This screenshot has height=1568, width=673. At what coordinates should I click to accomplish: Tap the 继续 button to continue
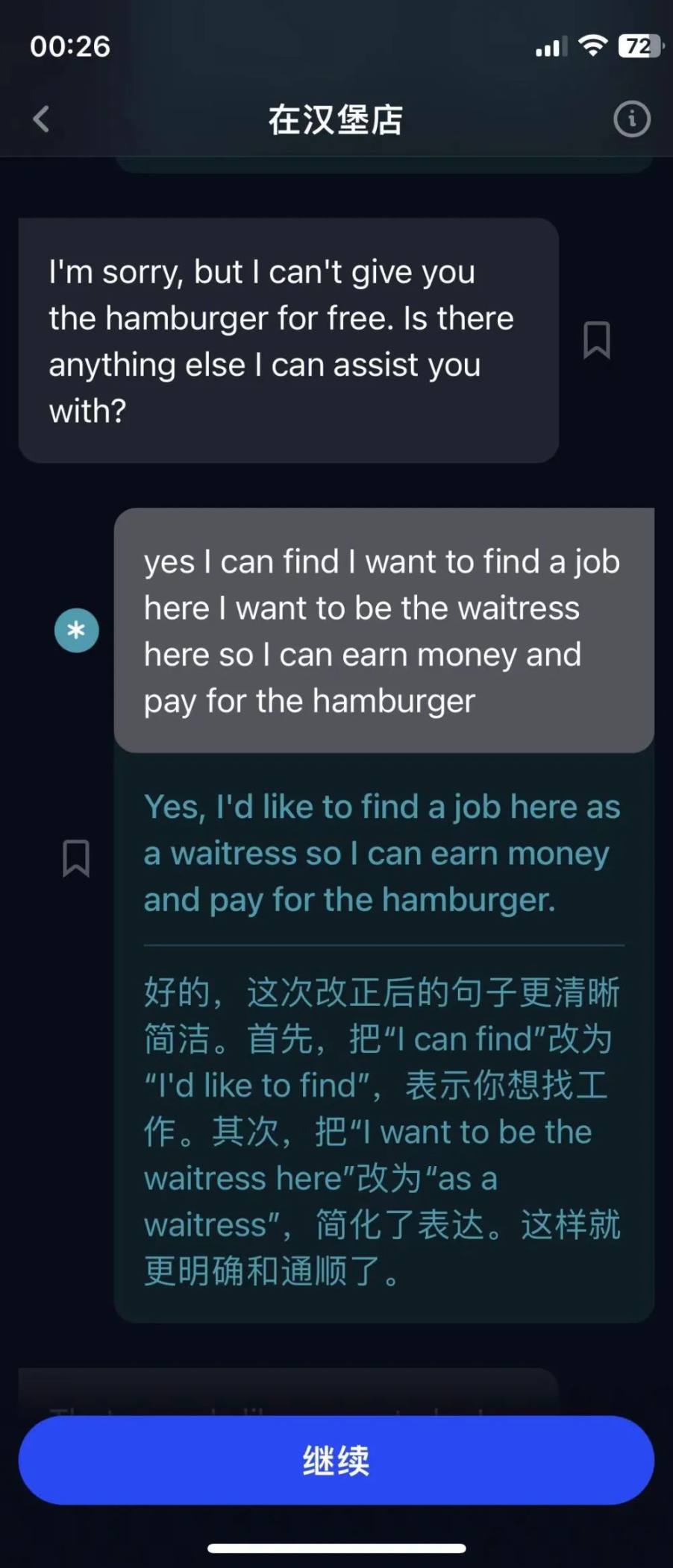click(336, 1460)
